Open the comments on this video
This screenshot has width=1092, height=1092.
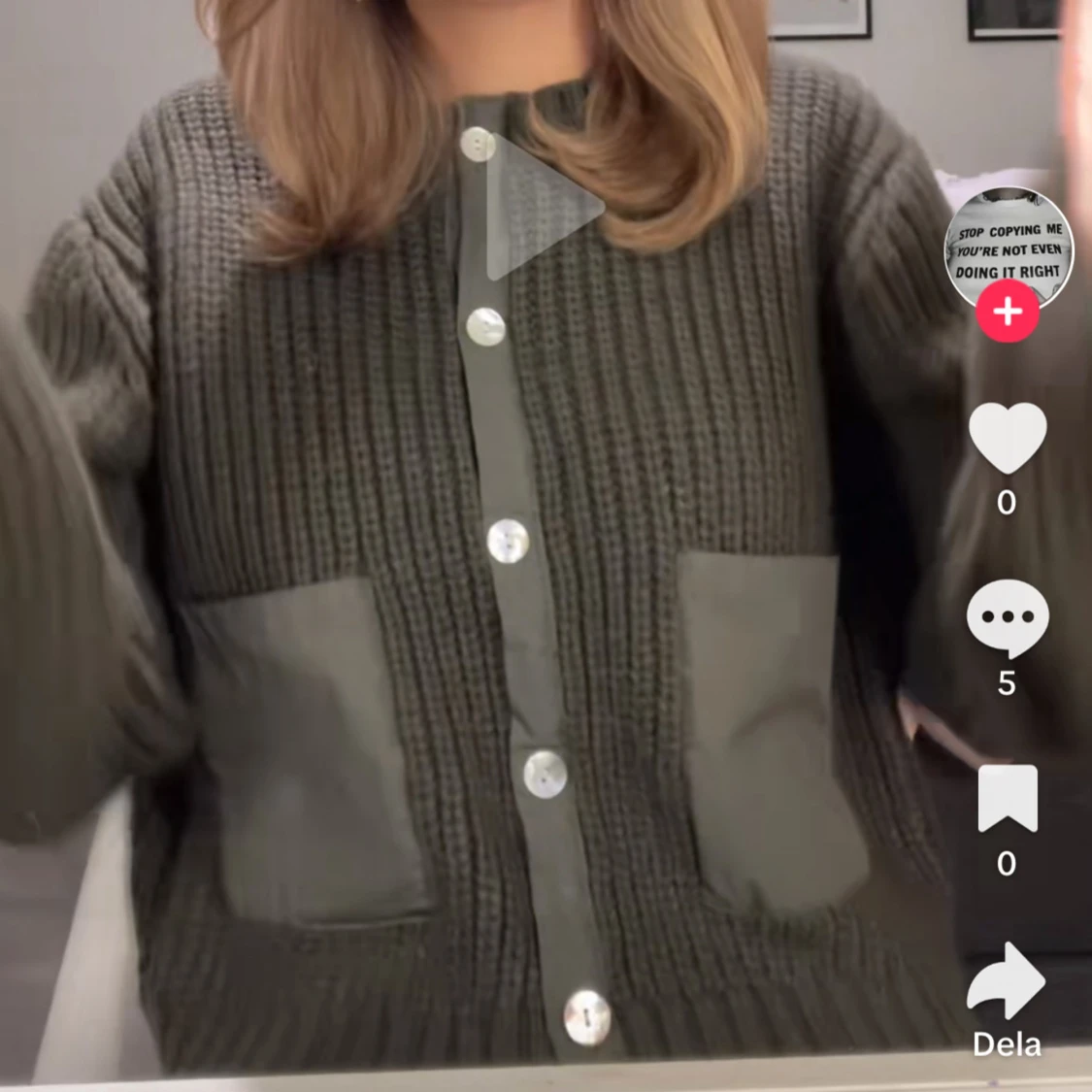click(1008, 618)
